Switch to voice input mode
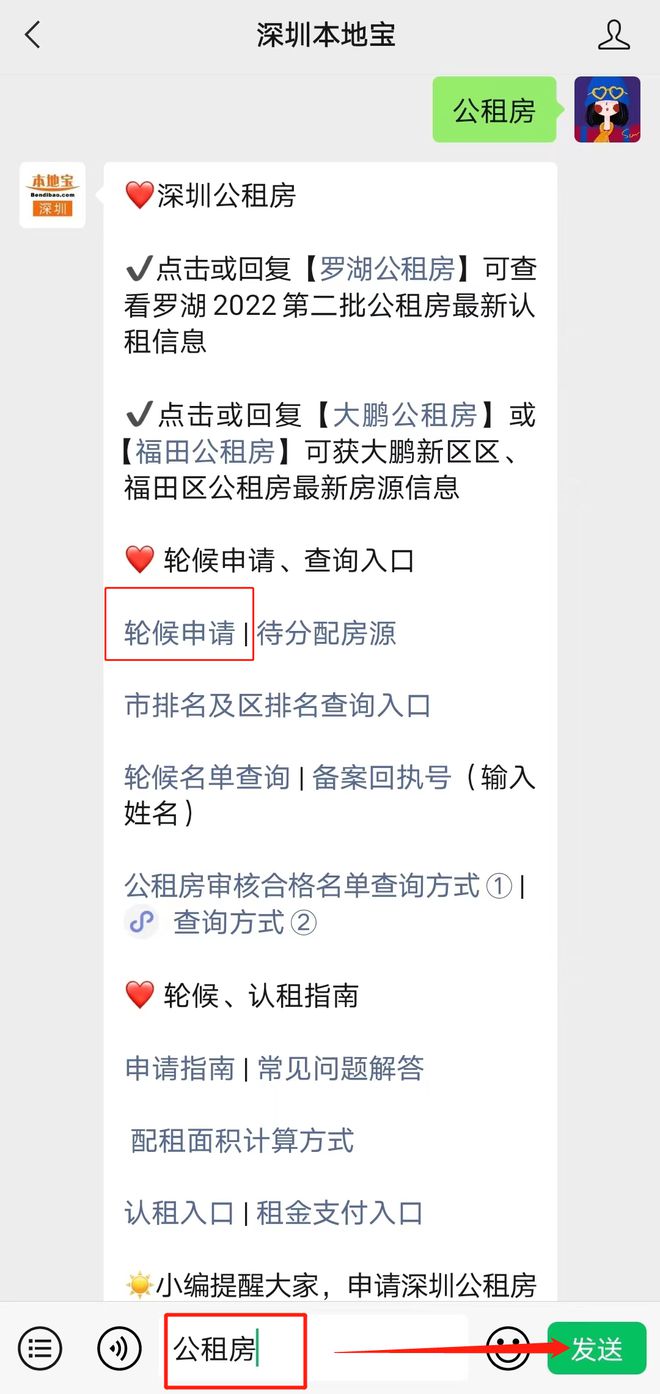Image resolution: width=660 pixels, height=1394 pixels. (x=119, y=1349)
